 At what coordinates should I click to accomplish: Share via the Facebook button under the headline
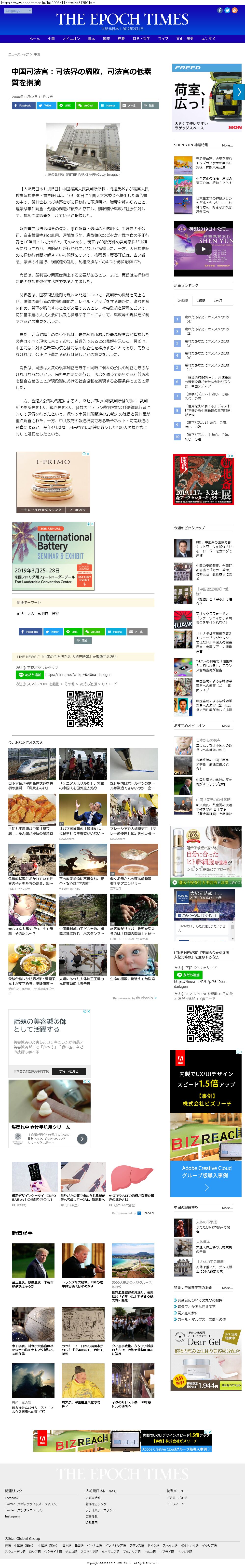click(23, 105)
